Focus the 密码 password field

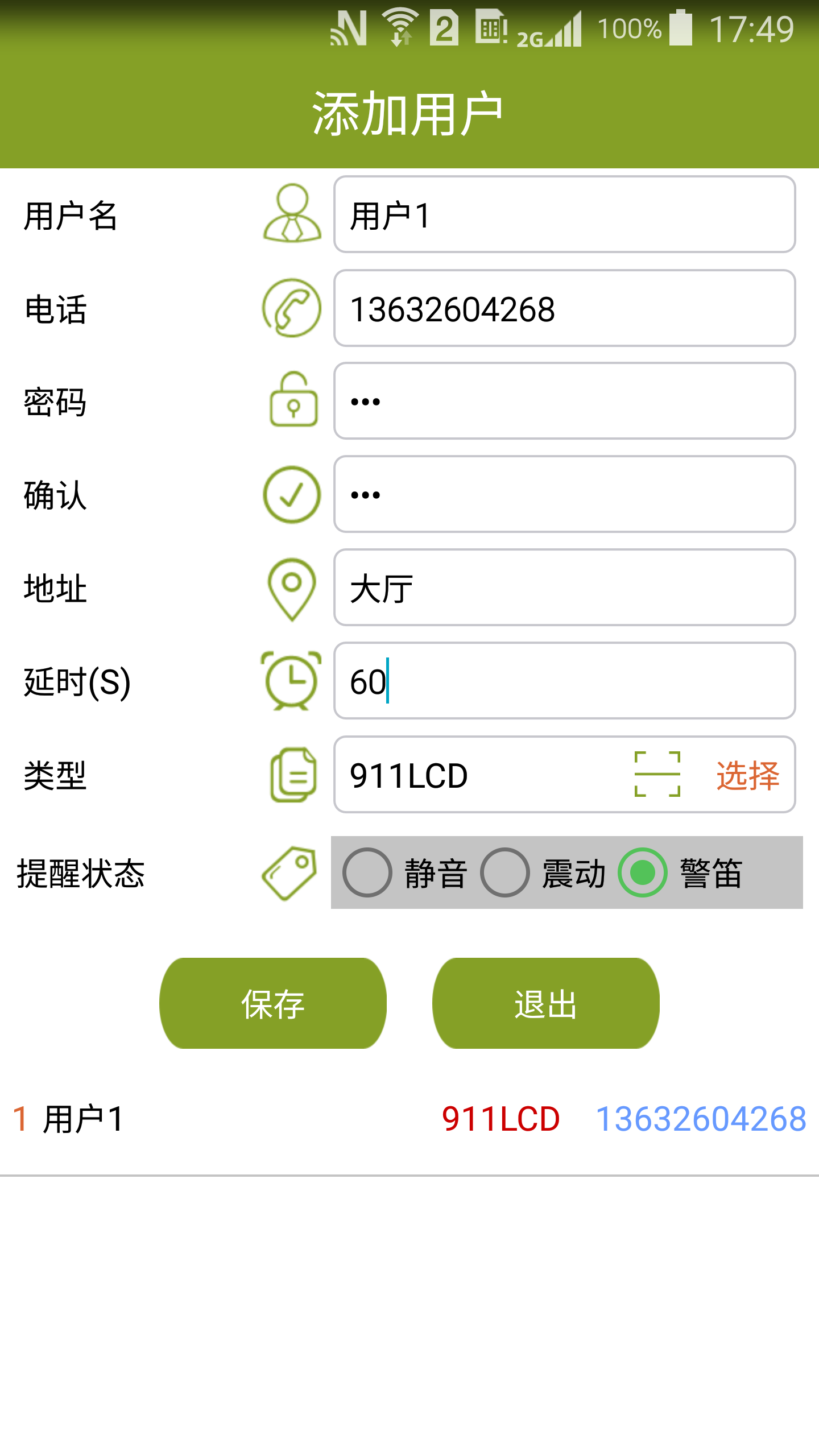[563, 401]
